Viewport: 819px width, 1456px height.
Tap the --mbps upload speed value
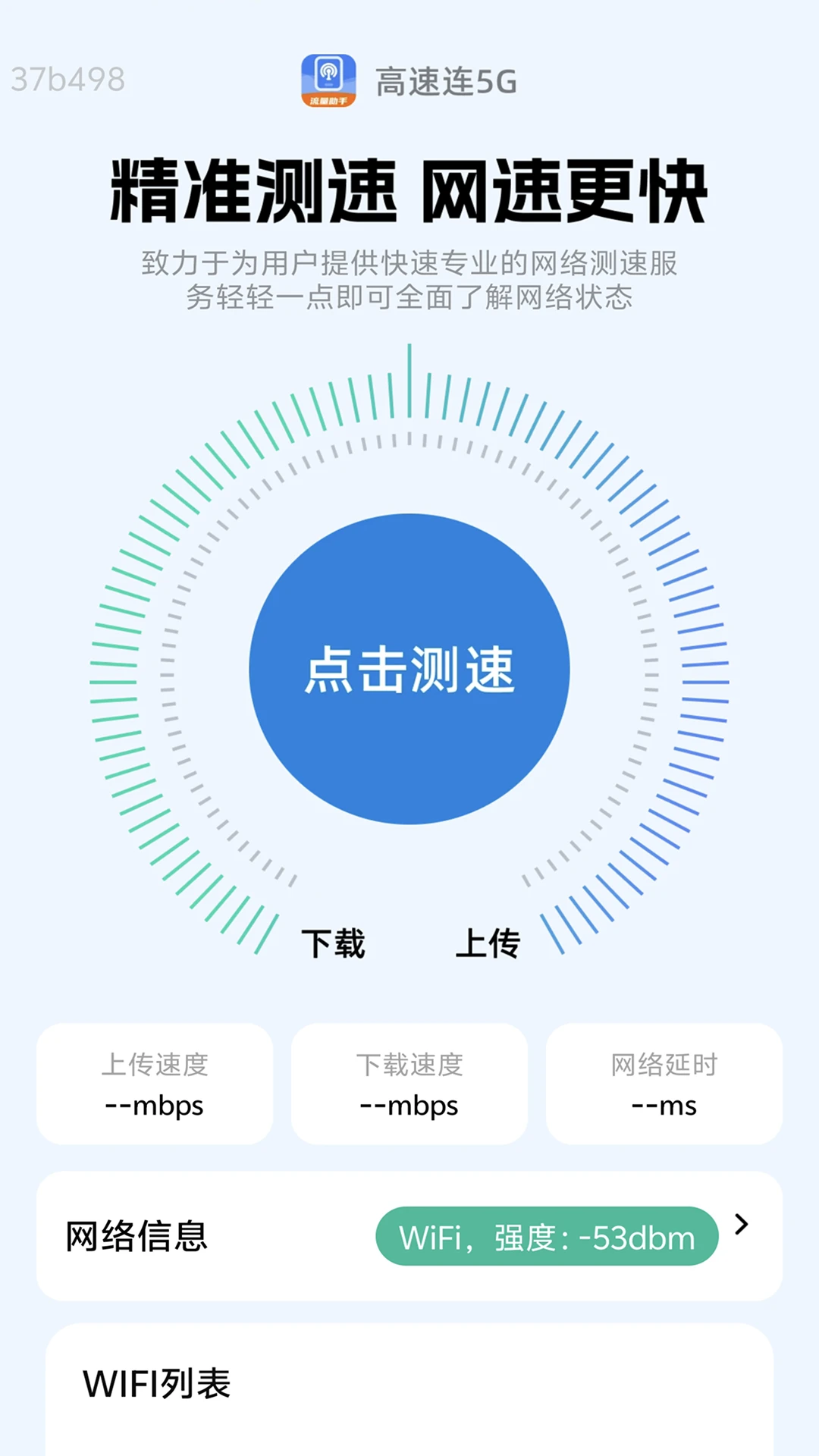[155, 1106]
